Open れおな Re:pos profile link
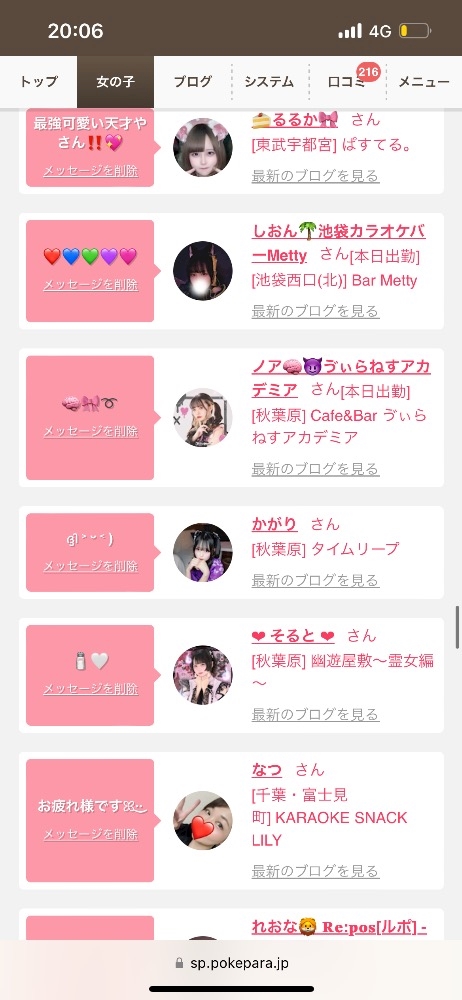The width and height of the screenshot is (462, 1000). (339, 927)
